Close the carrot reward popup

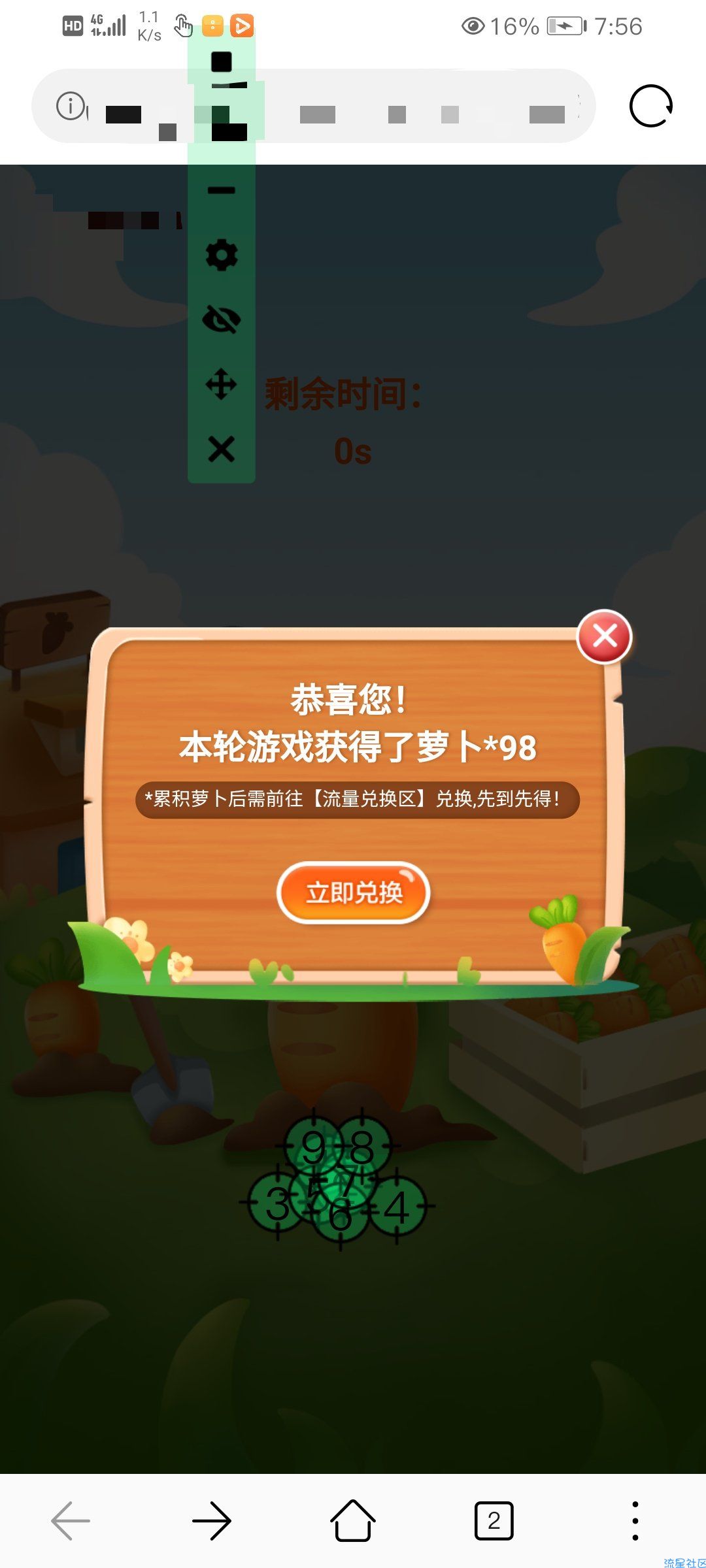tap(604, 636)
